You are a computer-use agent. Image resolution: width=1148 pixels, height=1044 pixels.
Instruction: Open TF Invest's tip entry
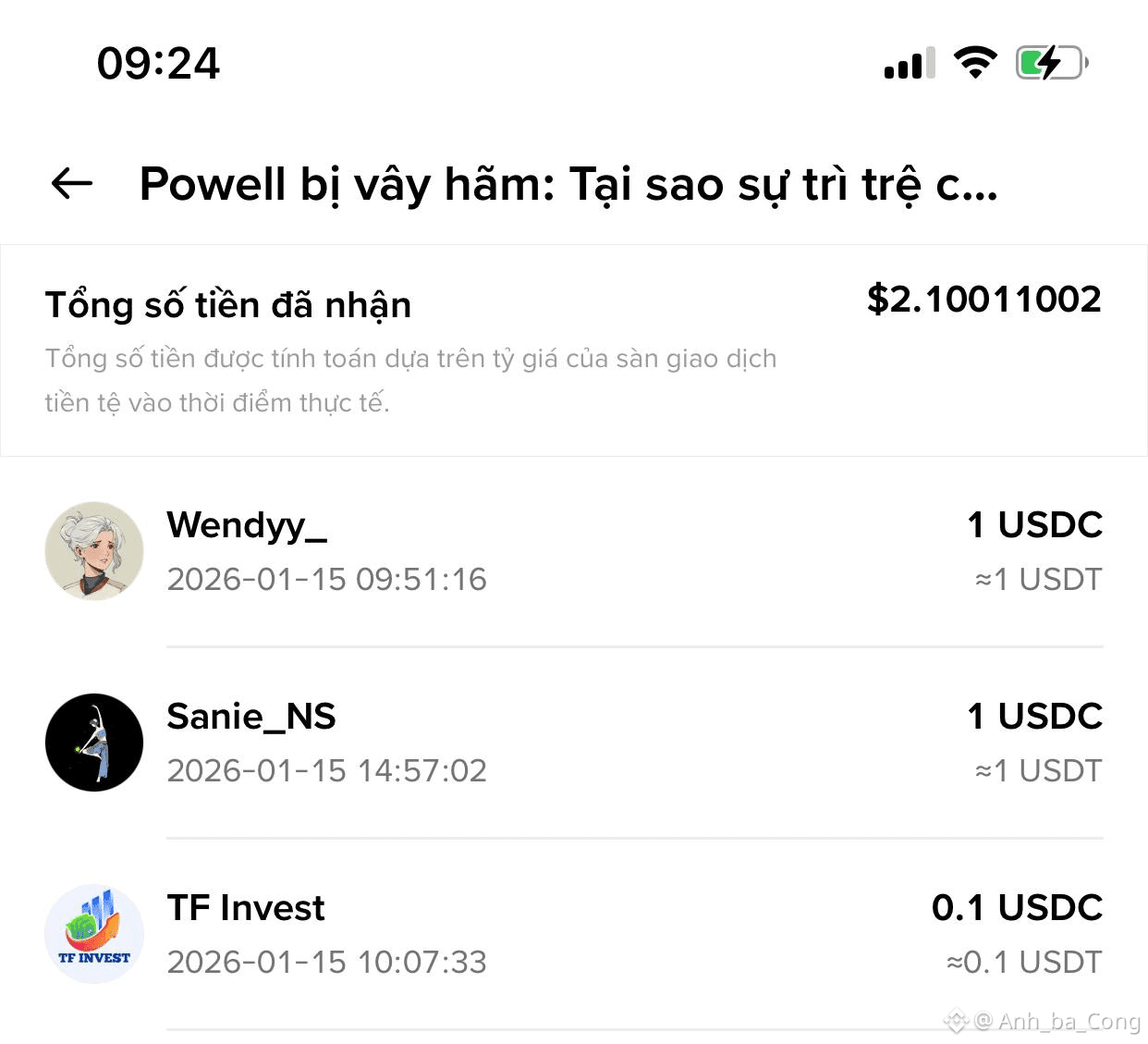click(x=573, y=934)
